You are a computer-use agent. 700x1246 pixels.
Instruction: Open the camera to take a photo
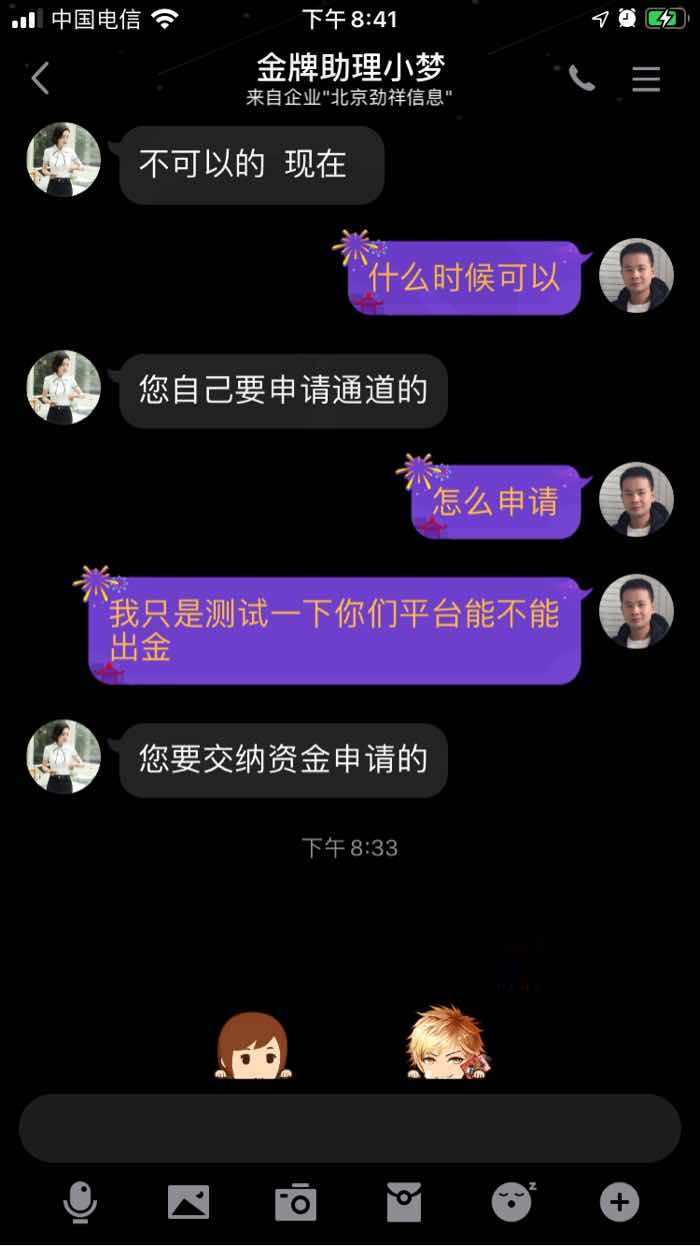click(x=296, y=1201)
